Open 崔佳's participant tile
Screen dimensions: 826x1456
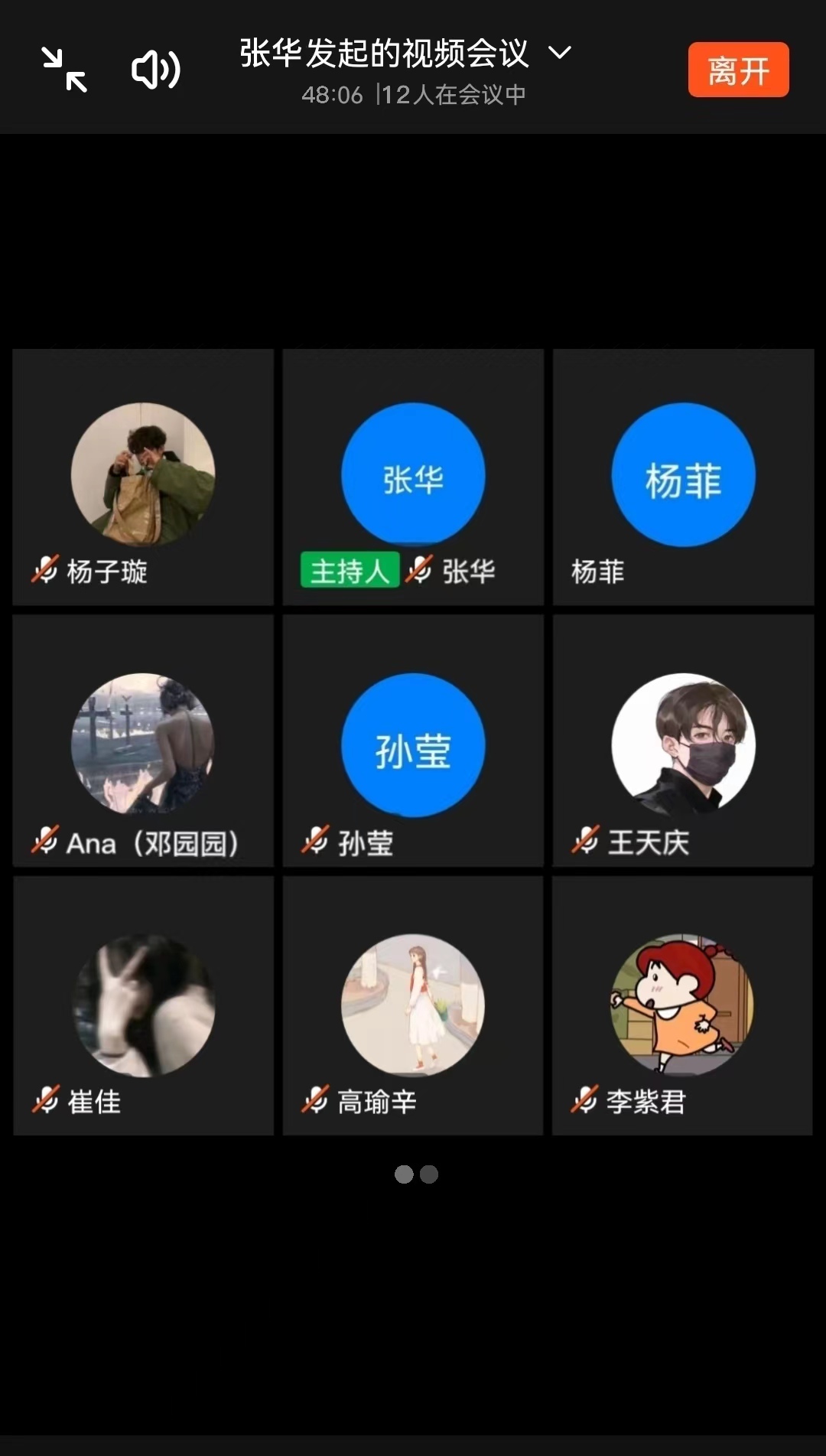143,1005
